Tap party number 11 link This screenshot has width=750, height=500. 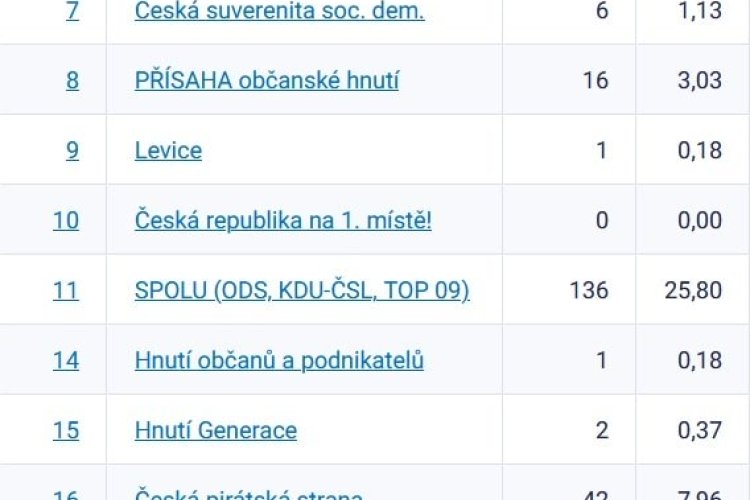(x=66, y=290)
